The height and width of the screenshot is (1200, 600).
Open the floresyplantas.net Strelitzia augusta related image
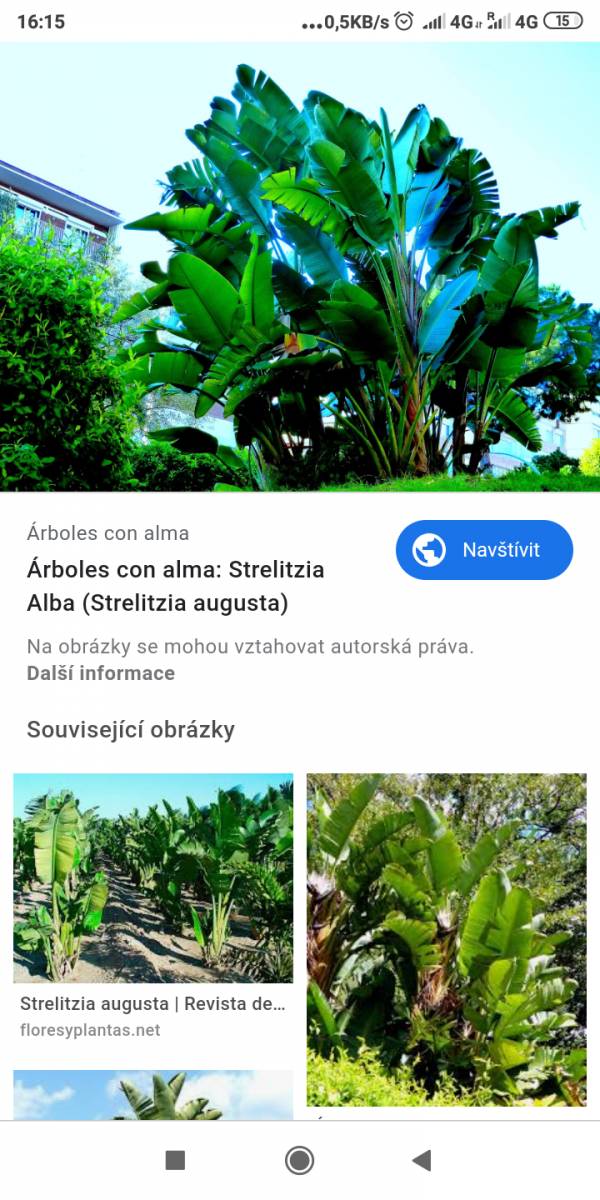153,878
